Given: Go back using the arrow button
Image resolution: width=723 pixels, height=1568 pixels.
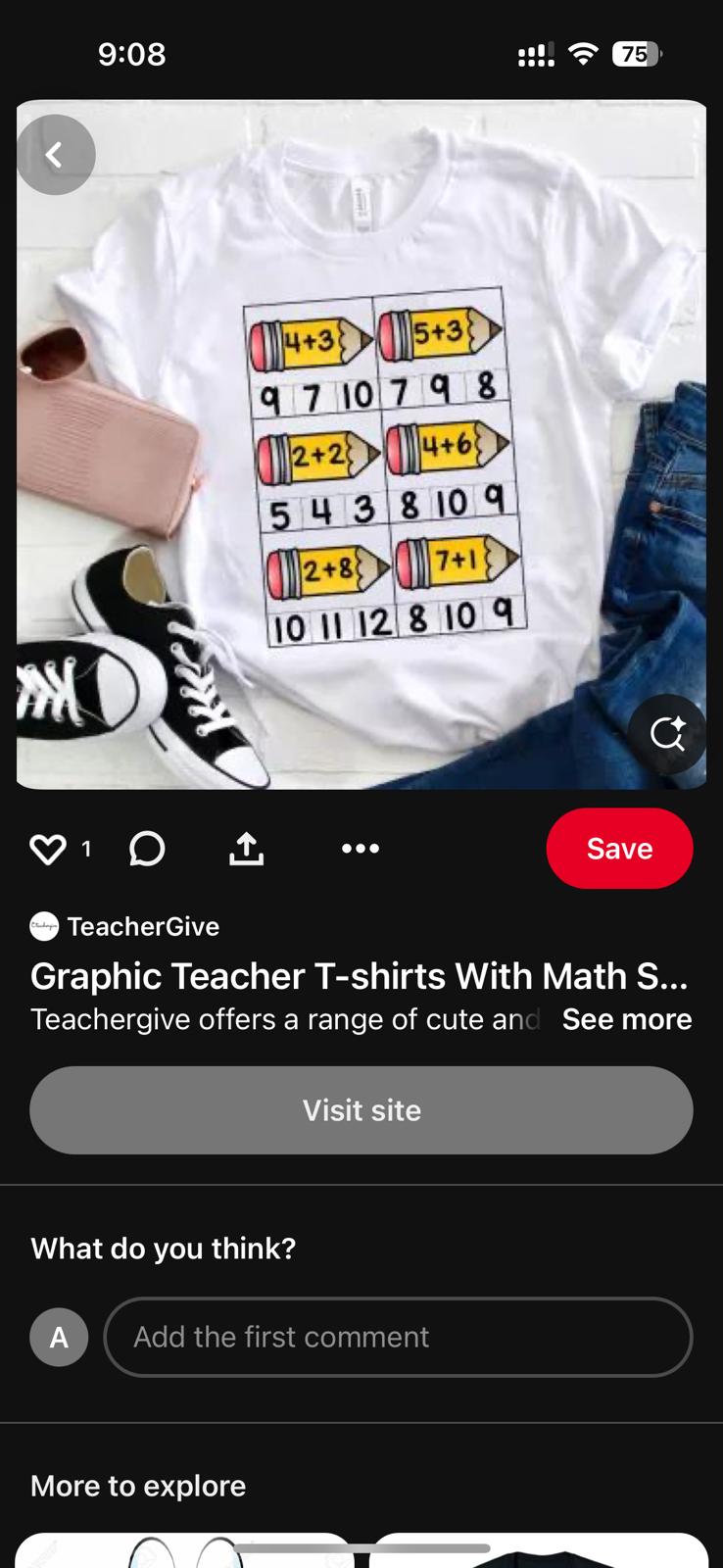Looking at the screenshot, I should click(x=55, y=155).
